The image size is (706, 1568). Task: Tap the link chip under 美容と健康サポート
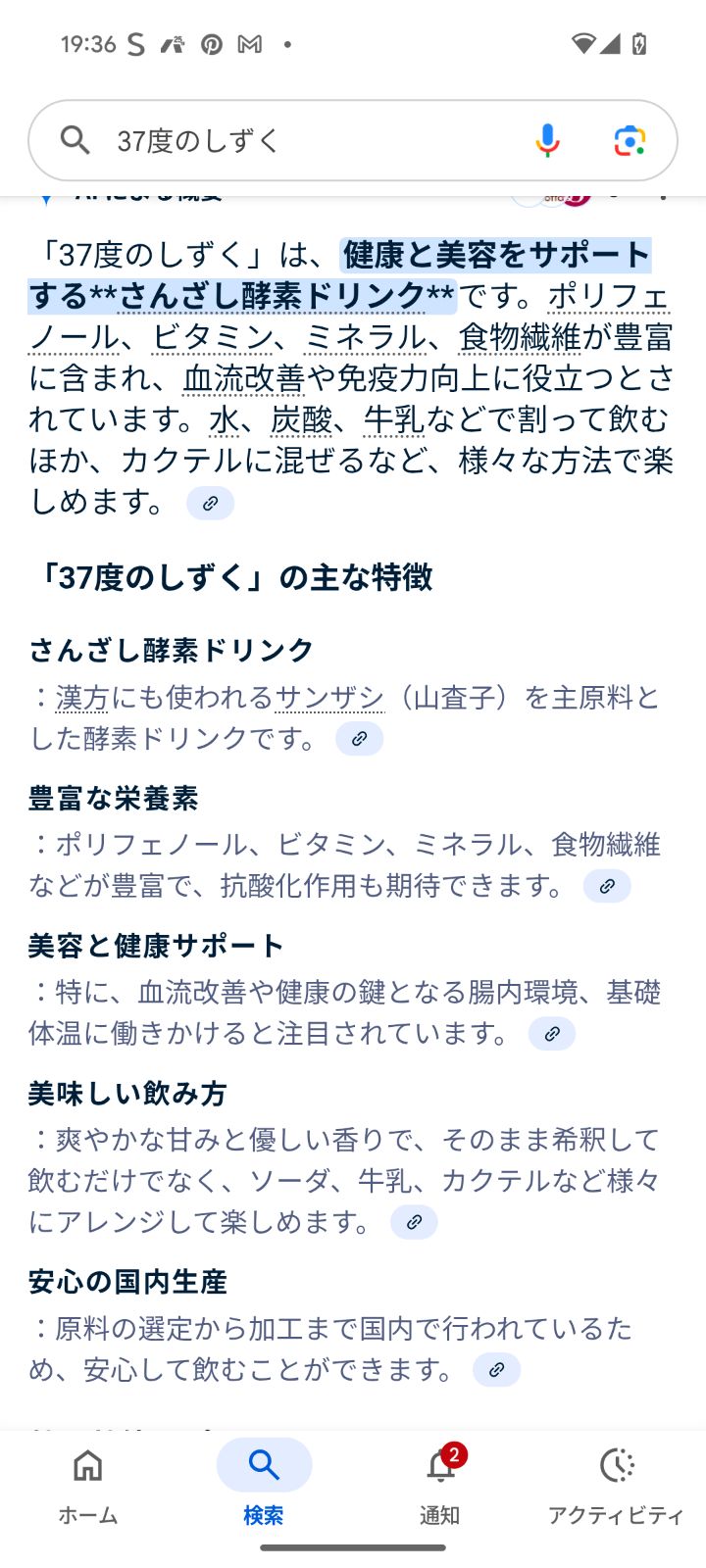point(551,1034)
